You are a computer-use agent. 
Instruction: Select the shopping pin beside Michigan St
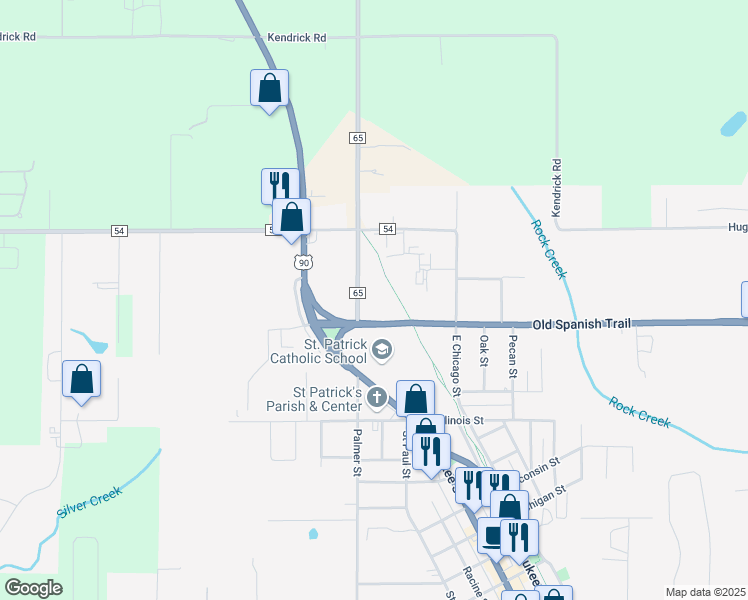[x=509, y=506]
